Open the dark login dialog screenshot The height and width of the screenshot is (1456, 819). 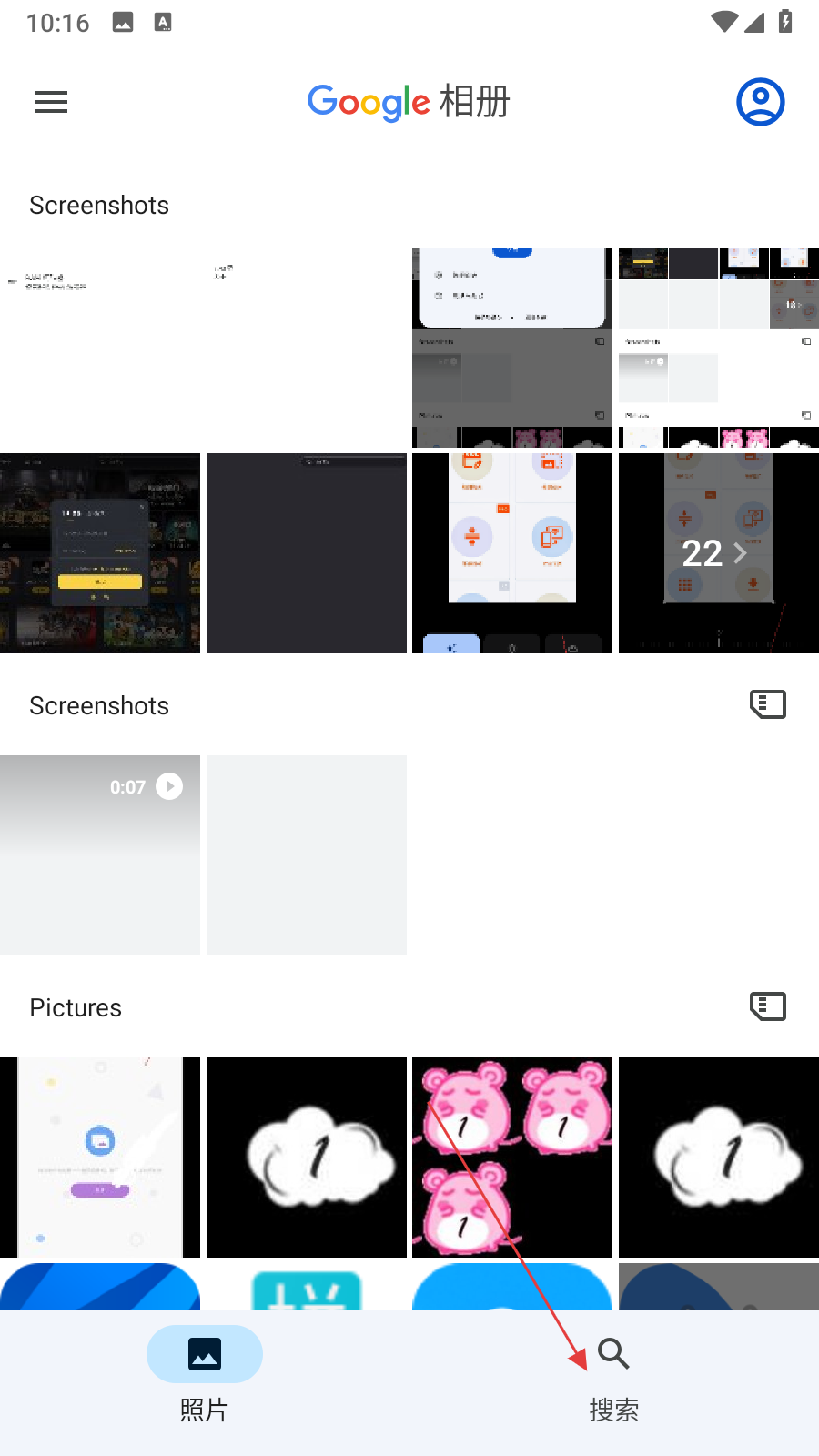click(x=100, y=553)
